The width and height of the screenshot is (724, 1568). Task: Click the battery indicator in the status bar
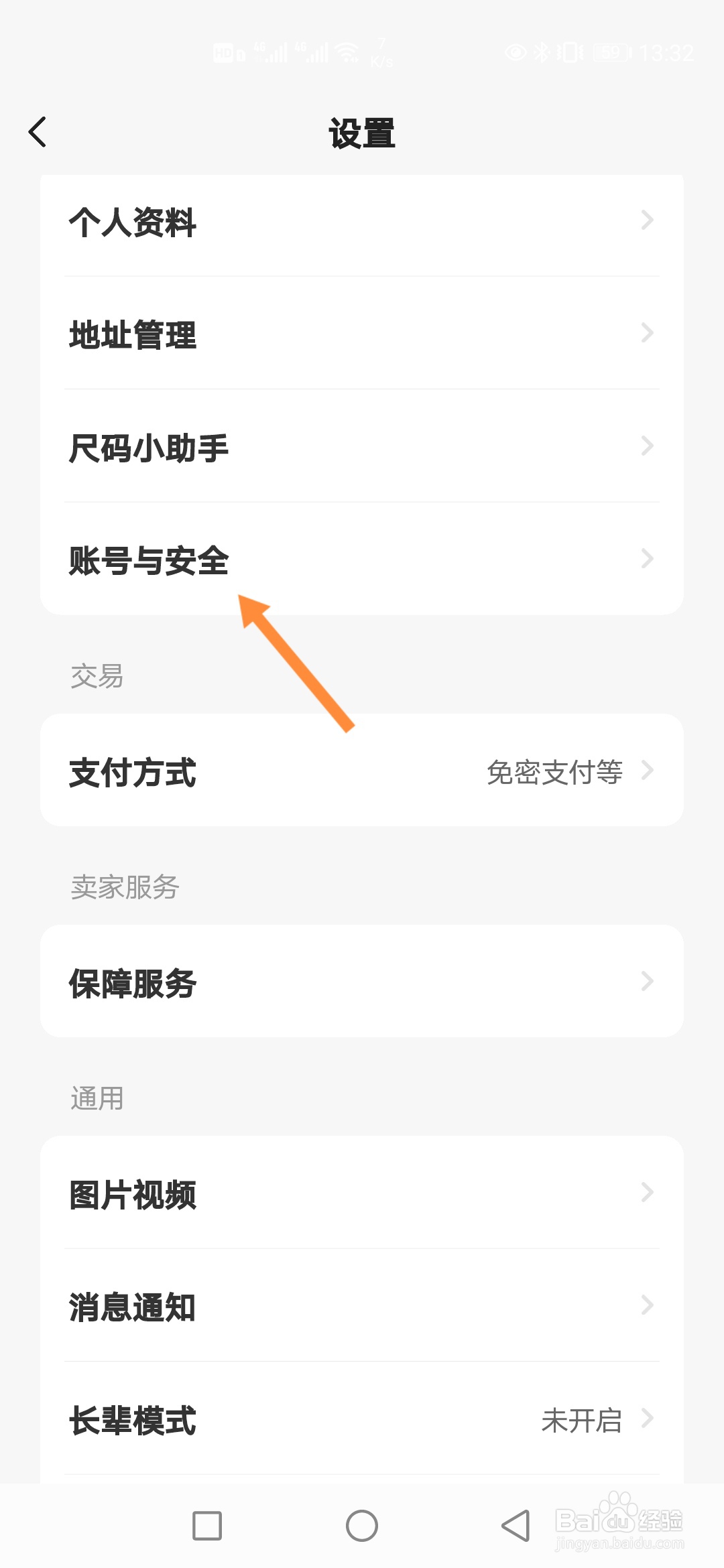pyautogui.click(x=611, y=52)
